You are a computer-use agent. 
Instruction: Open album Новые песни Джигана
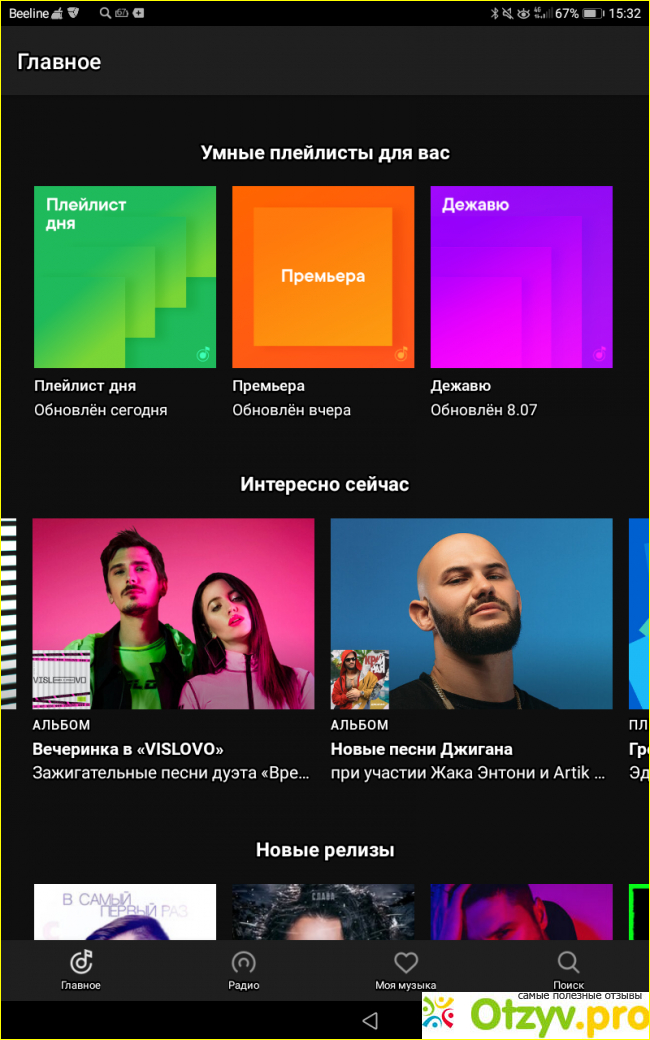click(x=471, y=613)
